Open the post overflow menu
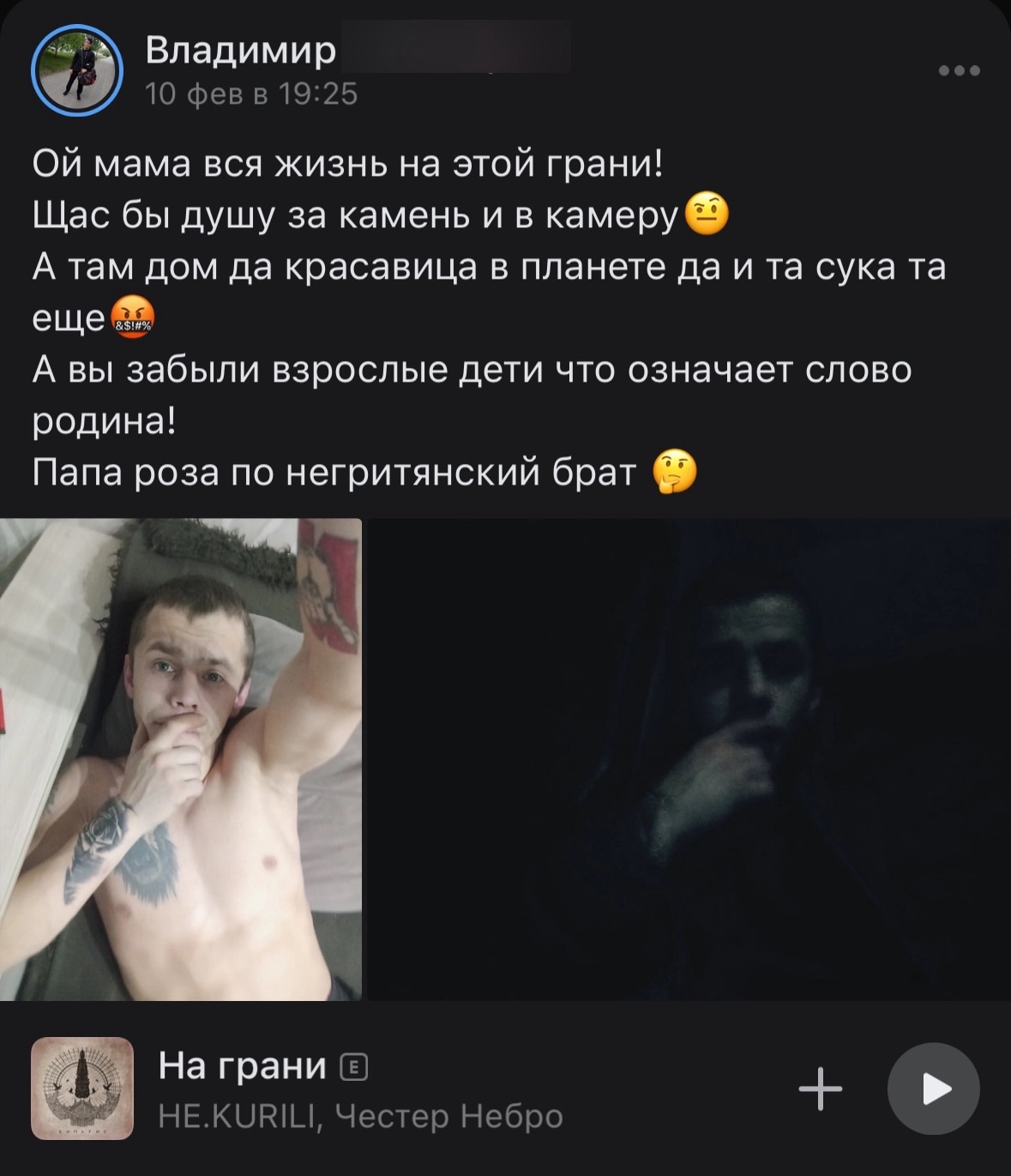This screenshot has height=1176, width=1011. click(959, 71)
